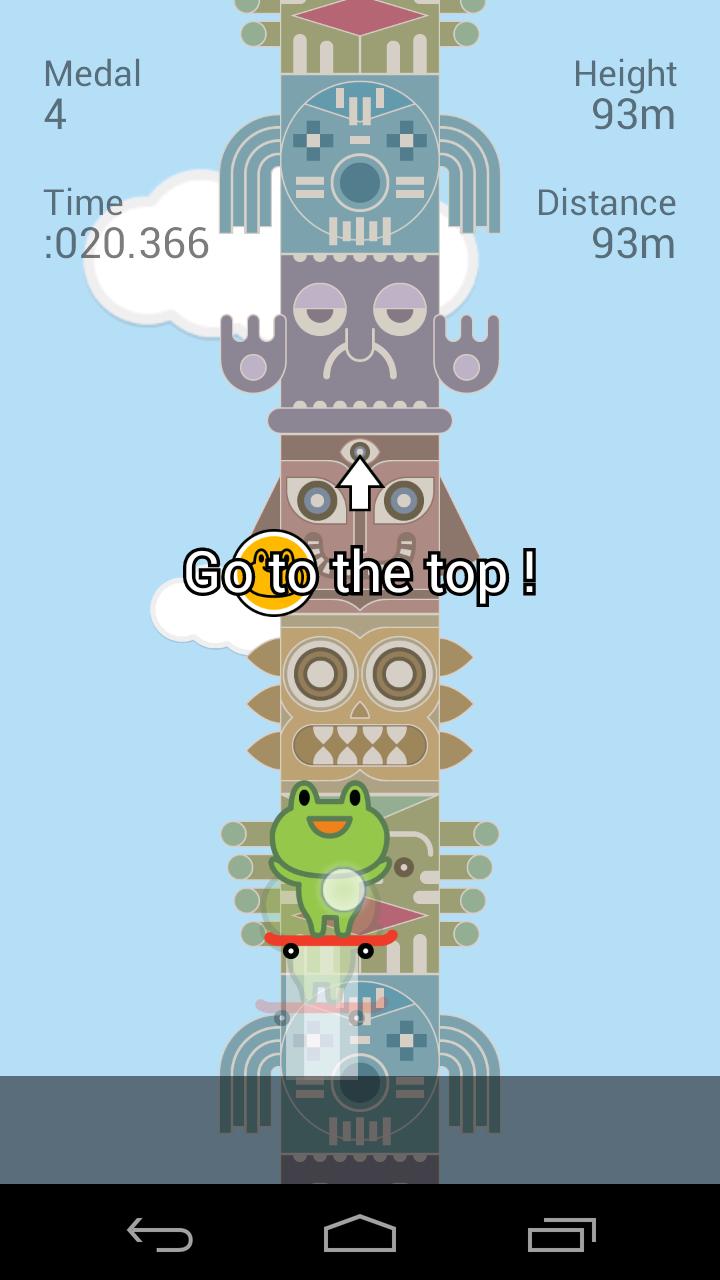720x1280 pixels.
Task: Open the recent apps view
Action: coord(561,1234)
